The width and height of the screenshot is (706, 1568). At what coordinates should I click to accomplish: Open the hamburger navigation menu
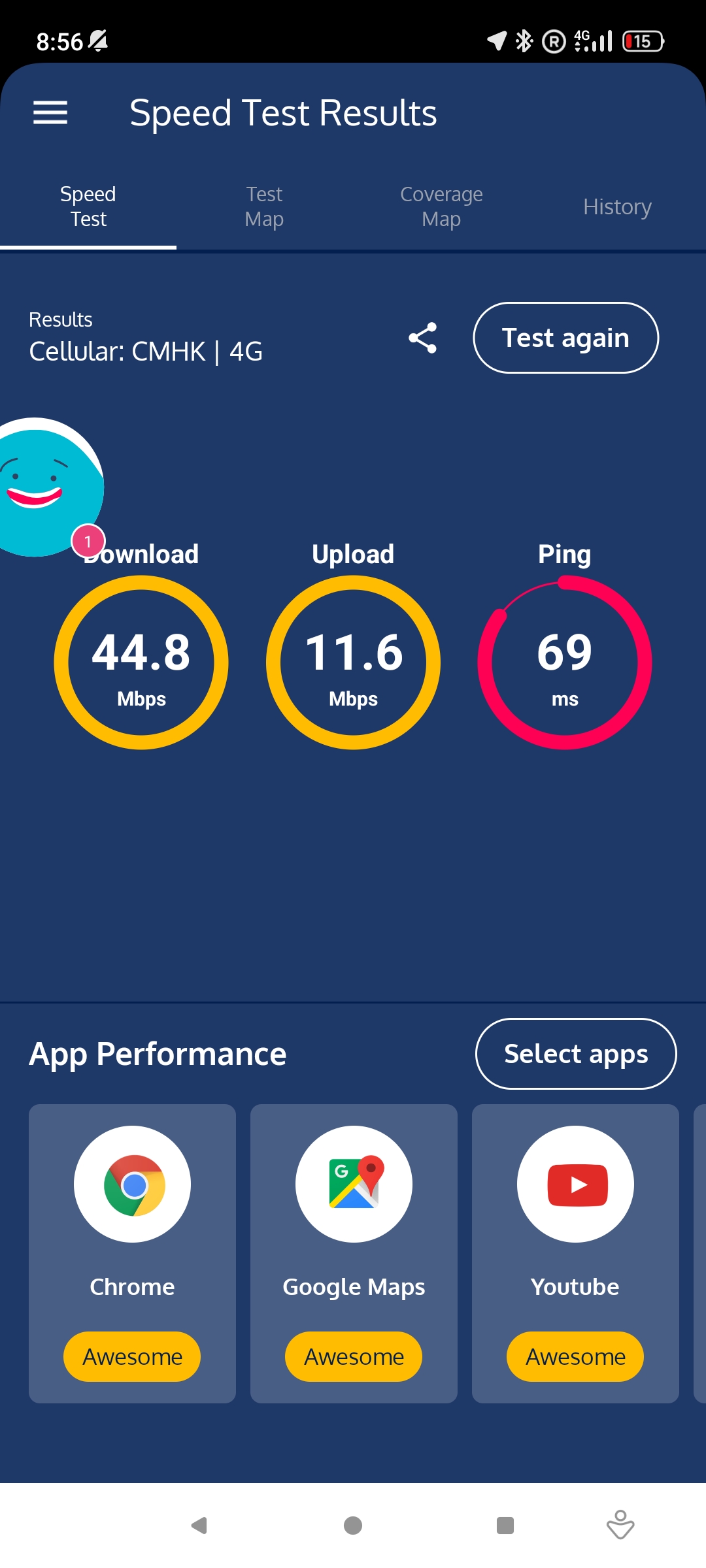(x=50, y=112)
